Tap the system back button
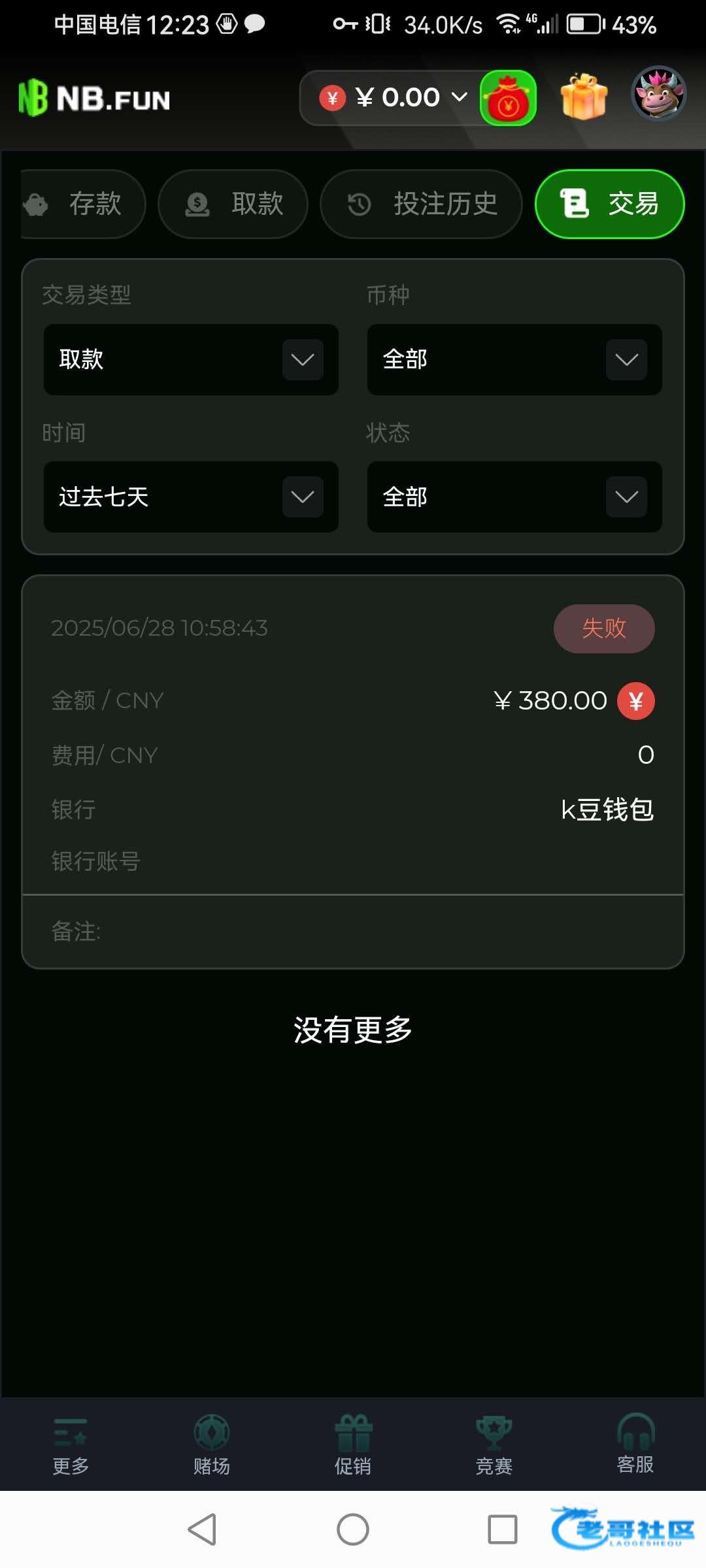 202,1529
